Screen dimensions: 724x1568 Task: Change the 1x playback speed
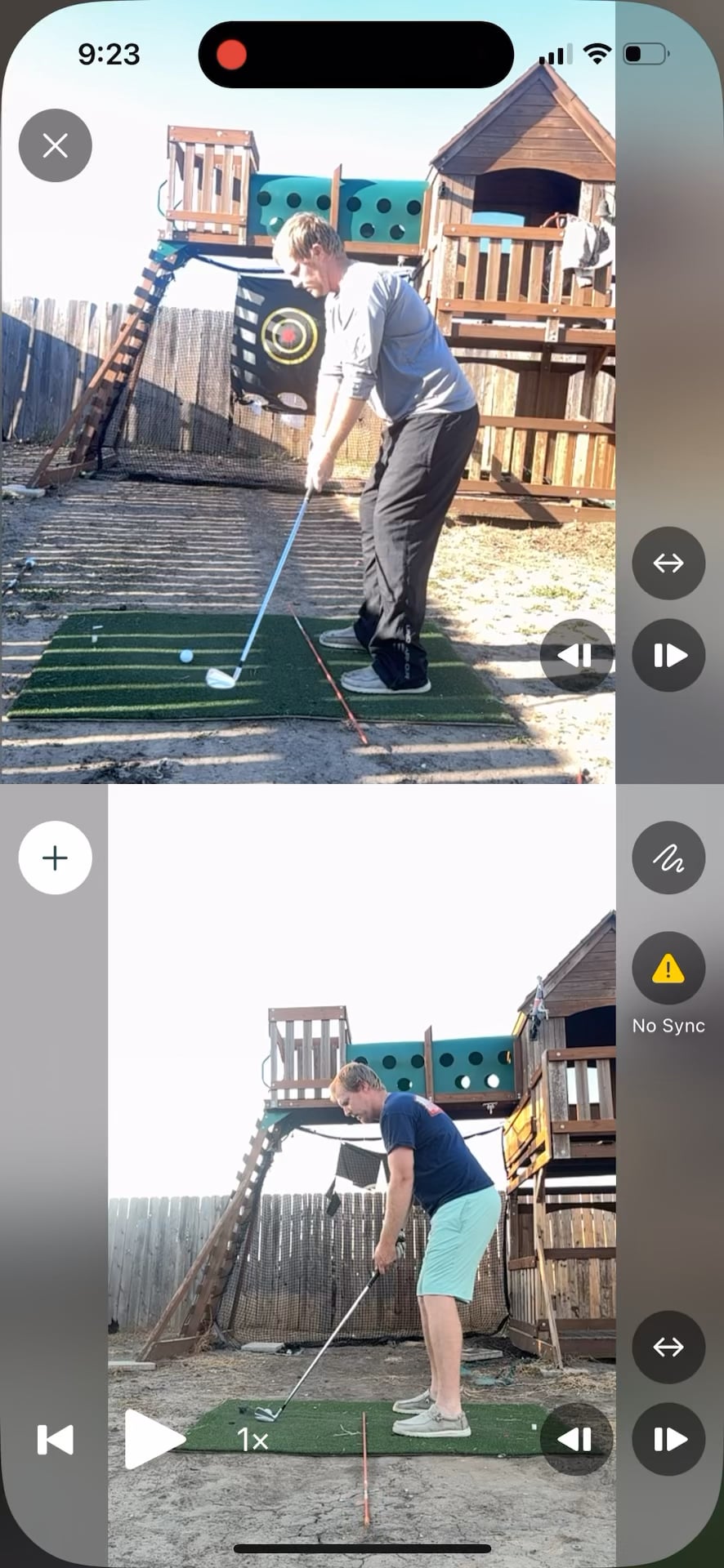tap(253, 1440)
